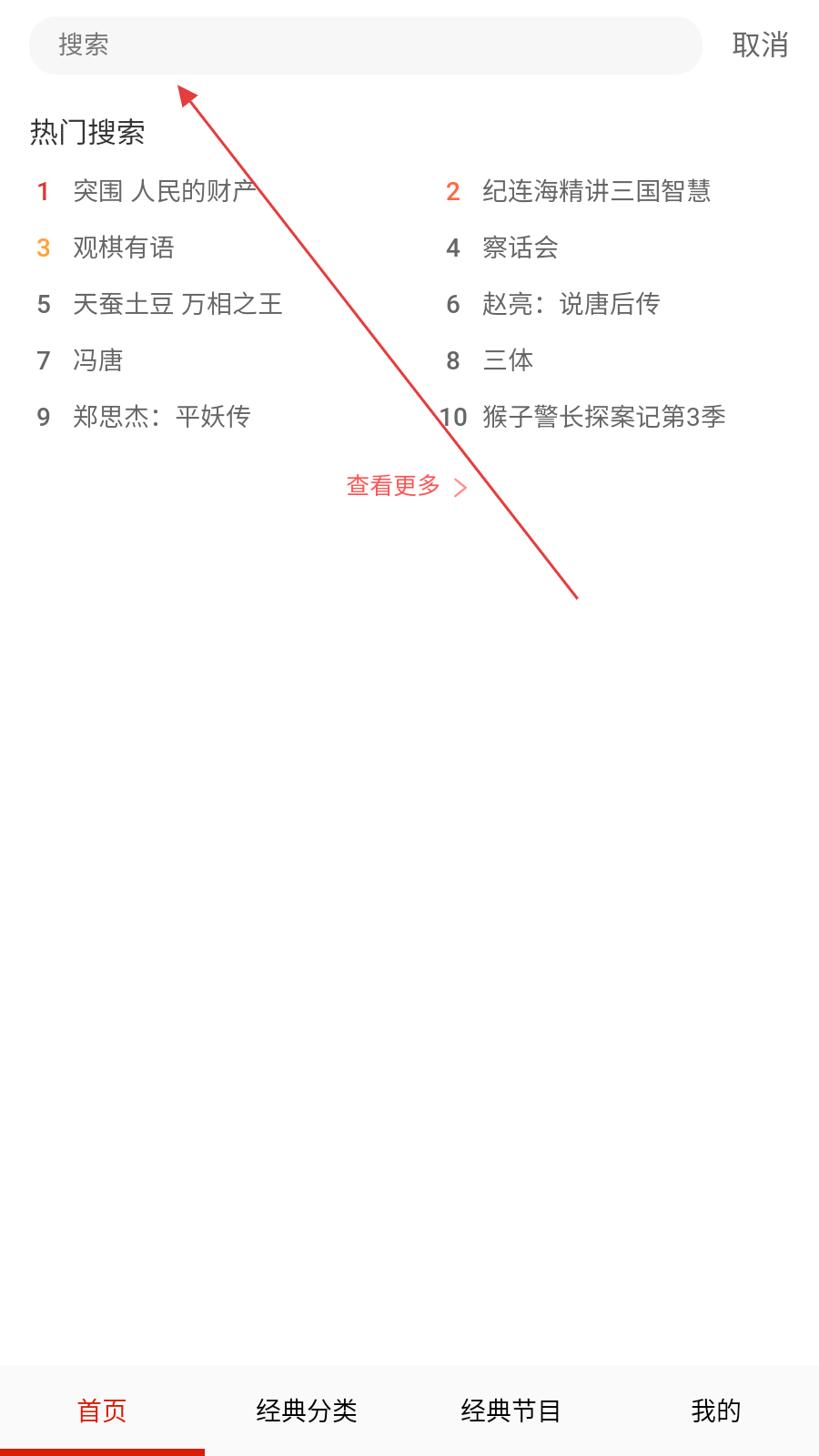The image size is (819, 1456).
Task: Open the 经典节目 tab
Action: coord(511,1410)
